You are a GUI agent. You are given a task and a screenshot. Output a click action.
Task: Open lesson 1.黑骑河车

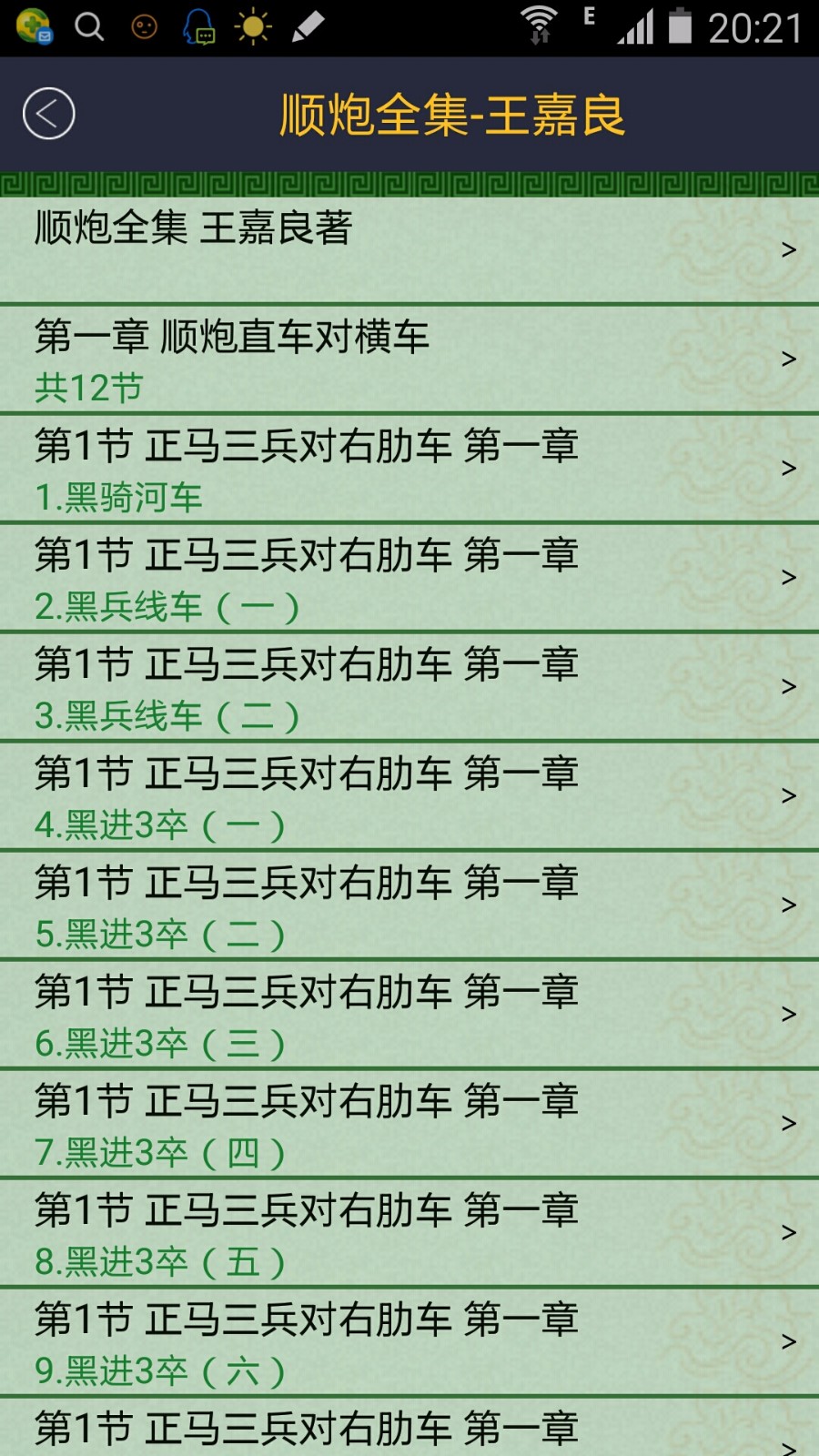[409, 469]
